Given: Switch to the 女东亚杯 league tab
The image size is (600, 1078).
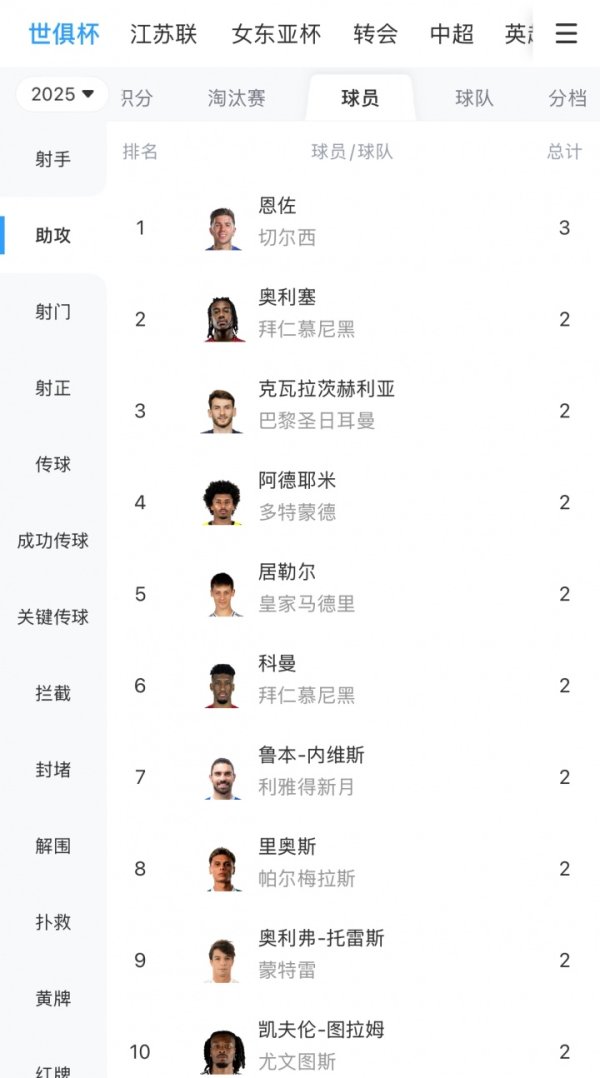Looking at the screenshot, I should [x=276, y=34].
